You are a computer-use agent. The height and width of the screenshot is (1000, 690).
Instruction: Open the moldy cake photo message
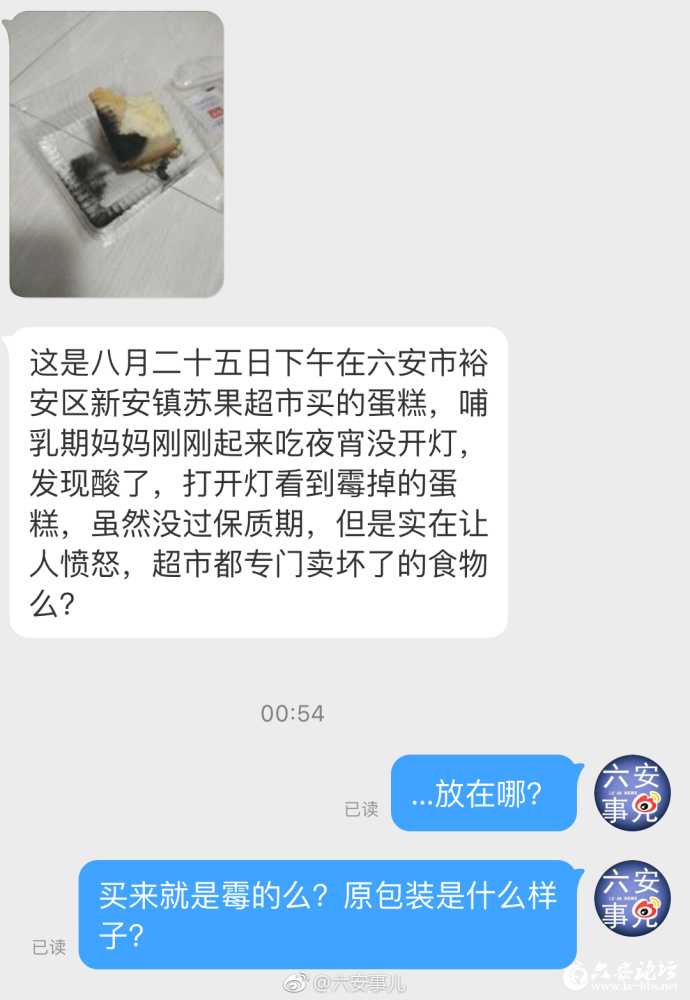[x=116, y=155]
